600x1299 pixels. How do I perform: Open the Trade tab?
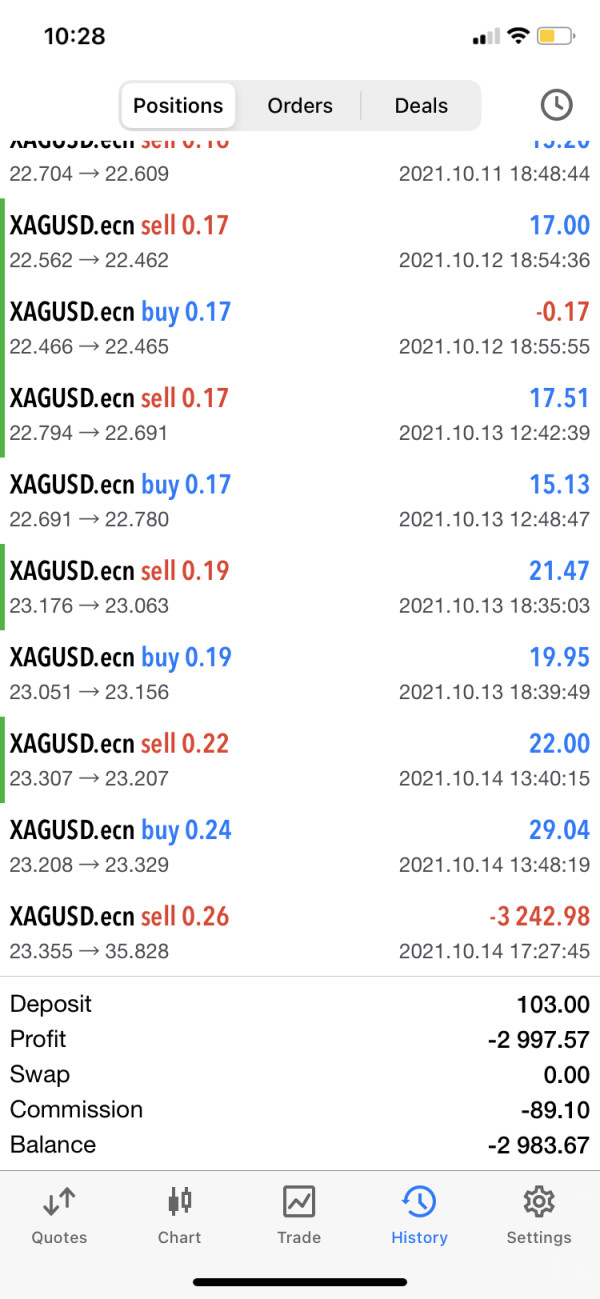[299, 1215]
